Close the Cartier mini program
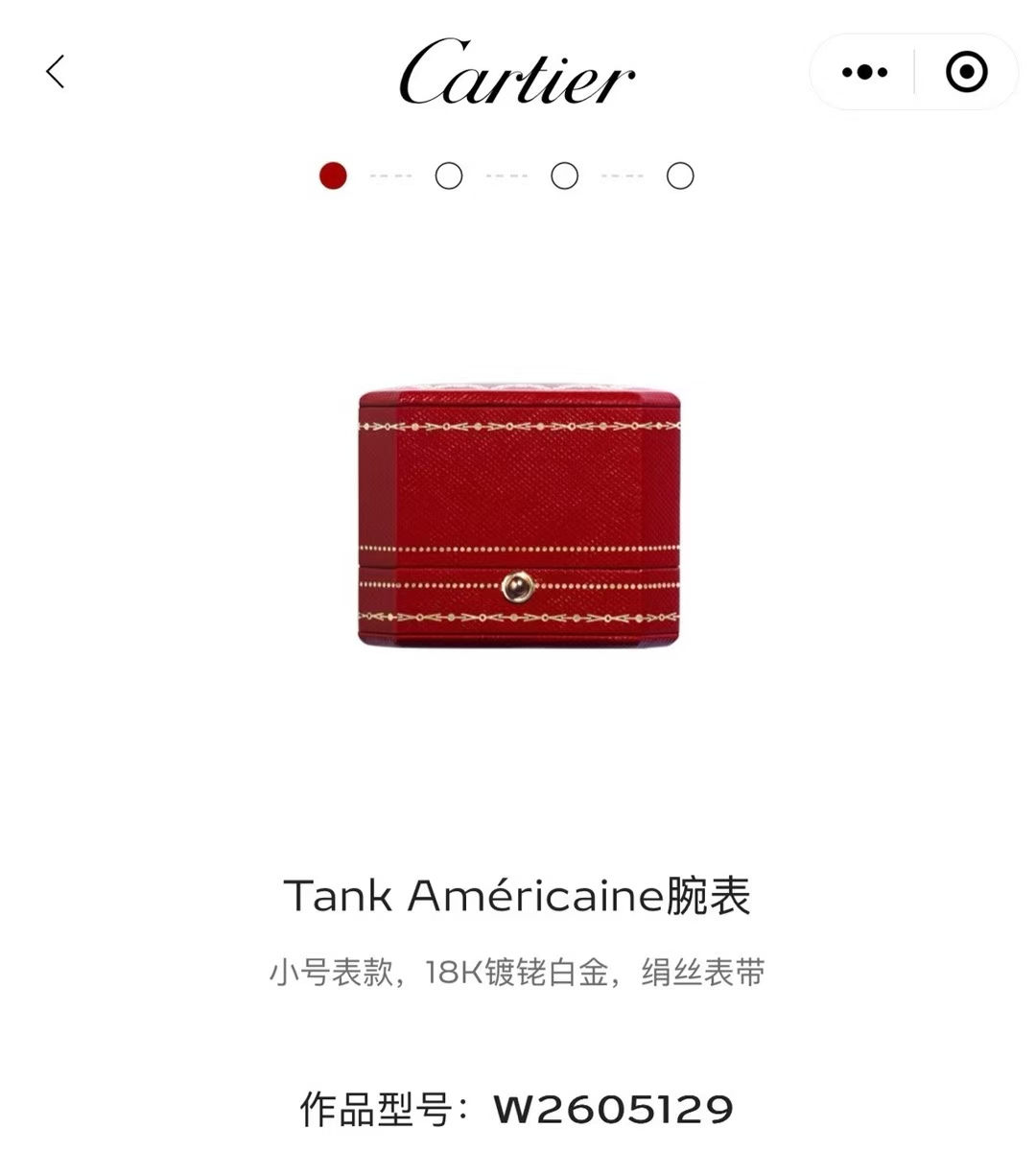 pyautogui.click(x=966, y=72)
